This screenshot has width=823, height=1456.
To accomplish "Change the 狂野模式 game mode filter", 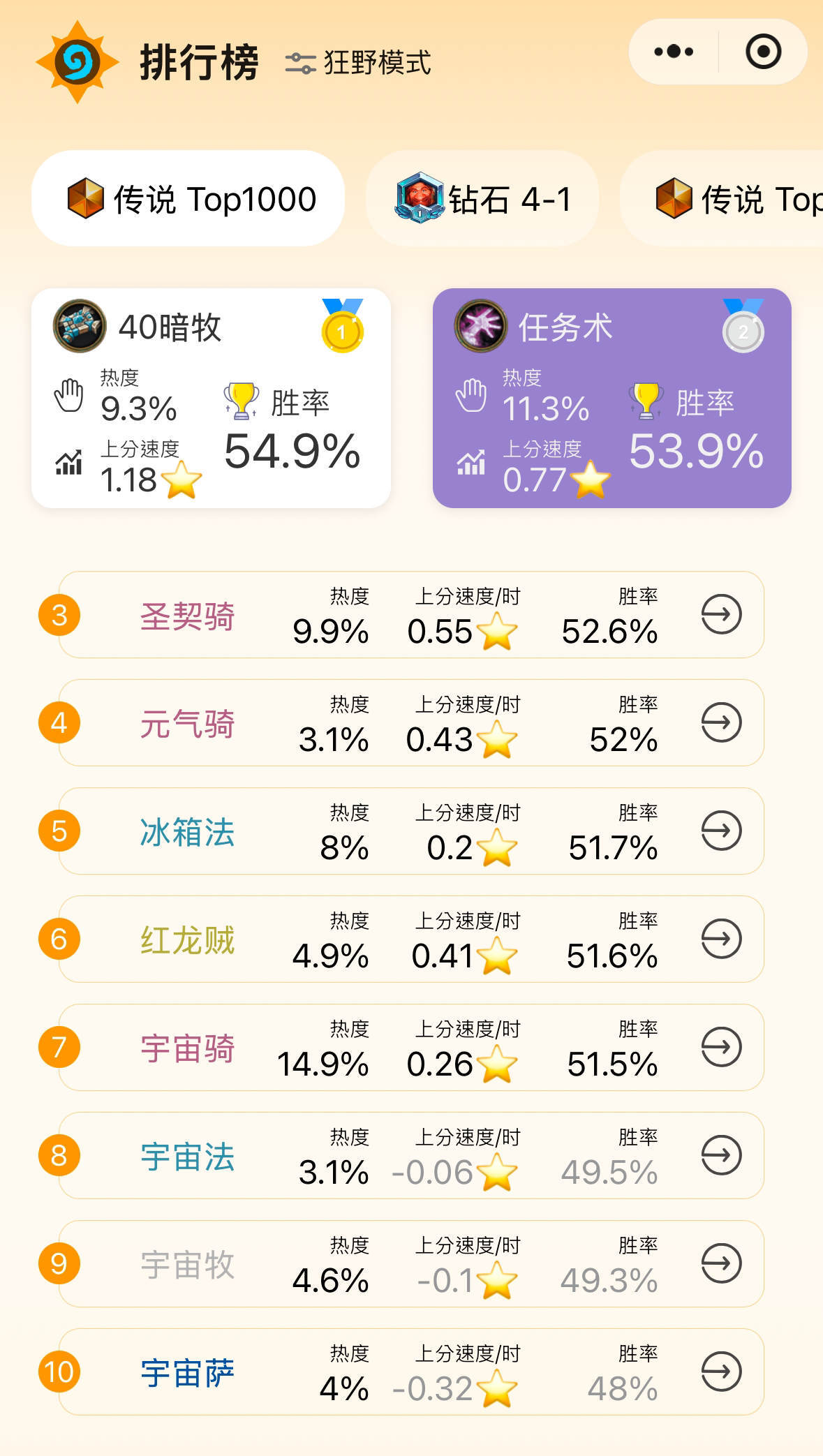I will (359, 63).
